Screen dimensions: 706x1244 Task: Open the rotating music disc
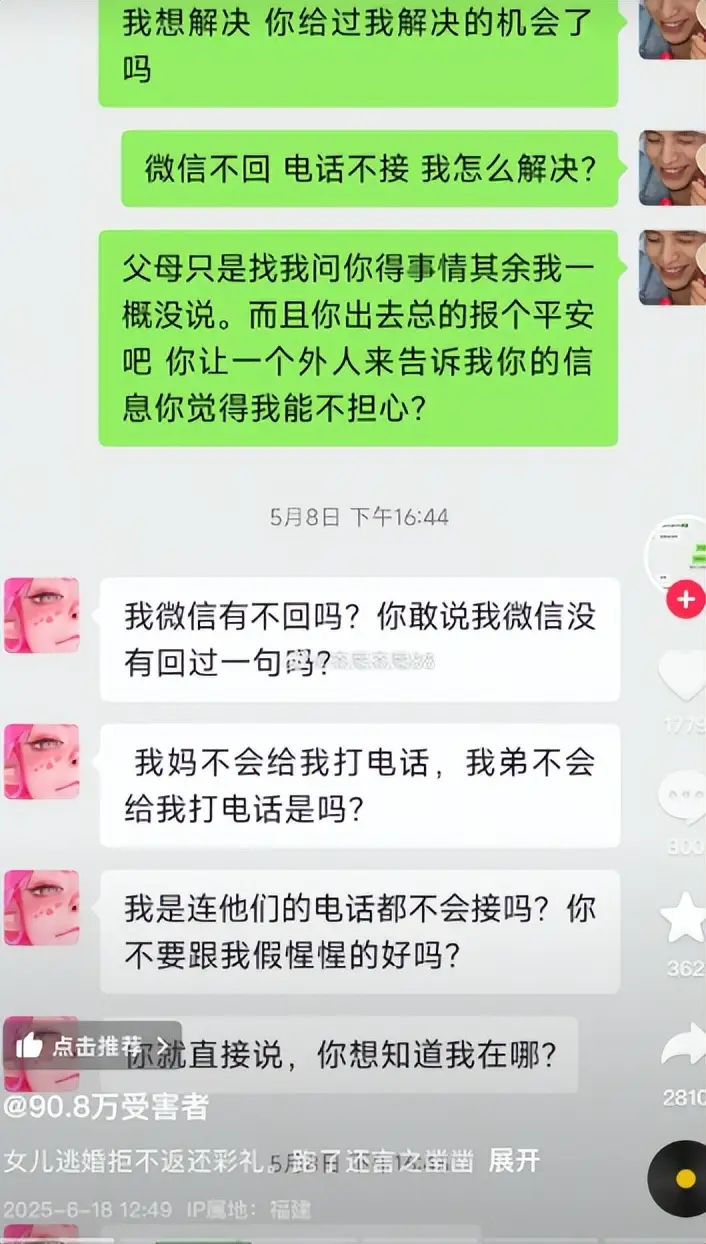pyautogui.click(x=682, y=1178)
